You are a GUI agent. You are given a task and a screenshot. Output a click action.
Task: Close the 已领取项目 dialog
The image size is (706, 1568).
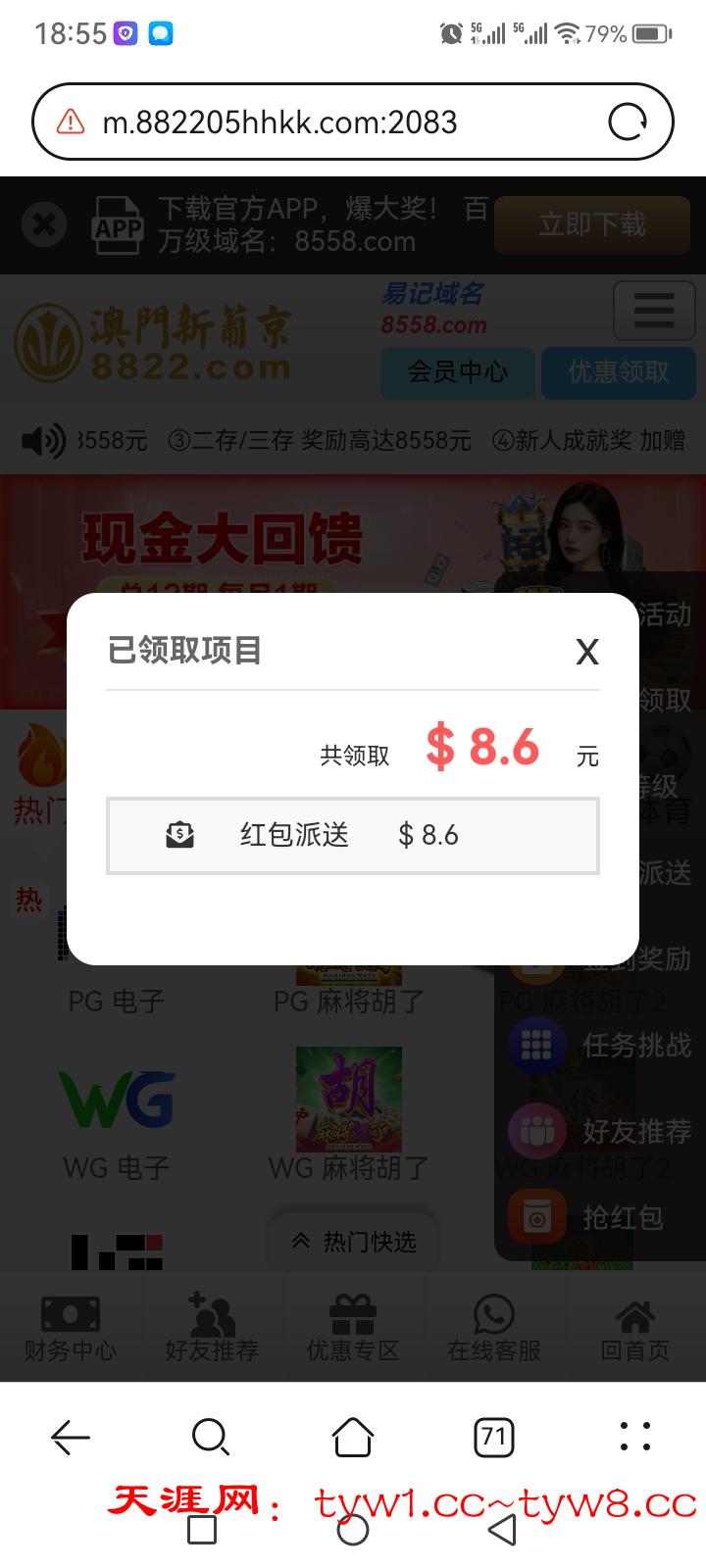click(x=586, y=652)
